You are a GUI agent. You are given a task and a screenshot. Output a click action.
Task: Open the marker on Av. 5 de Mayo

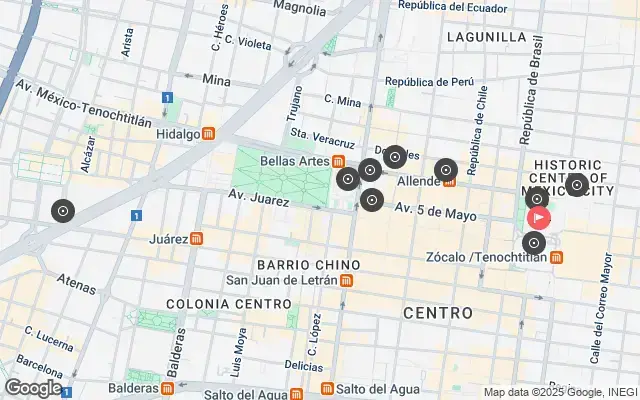pyautogui.click(x=372, y=200)
